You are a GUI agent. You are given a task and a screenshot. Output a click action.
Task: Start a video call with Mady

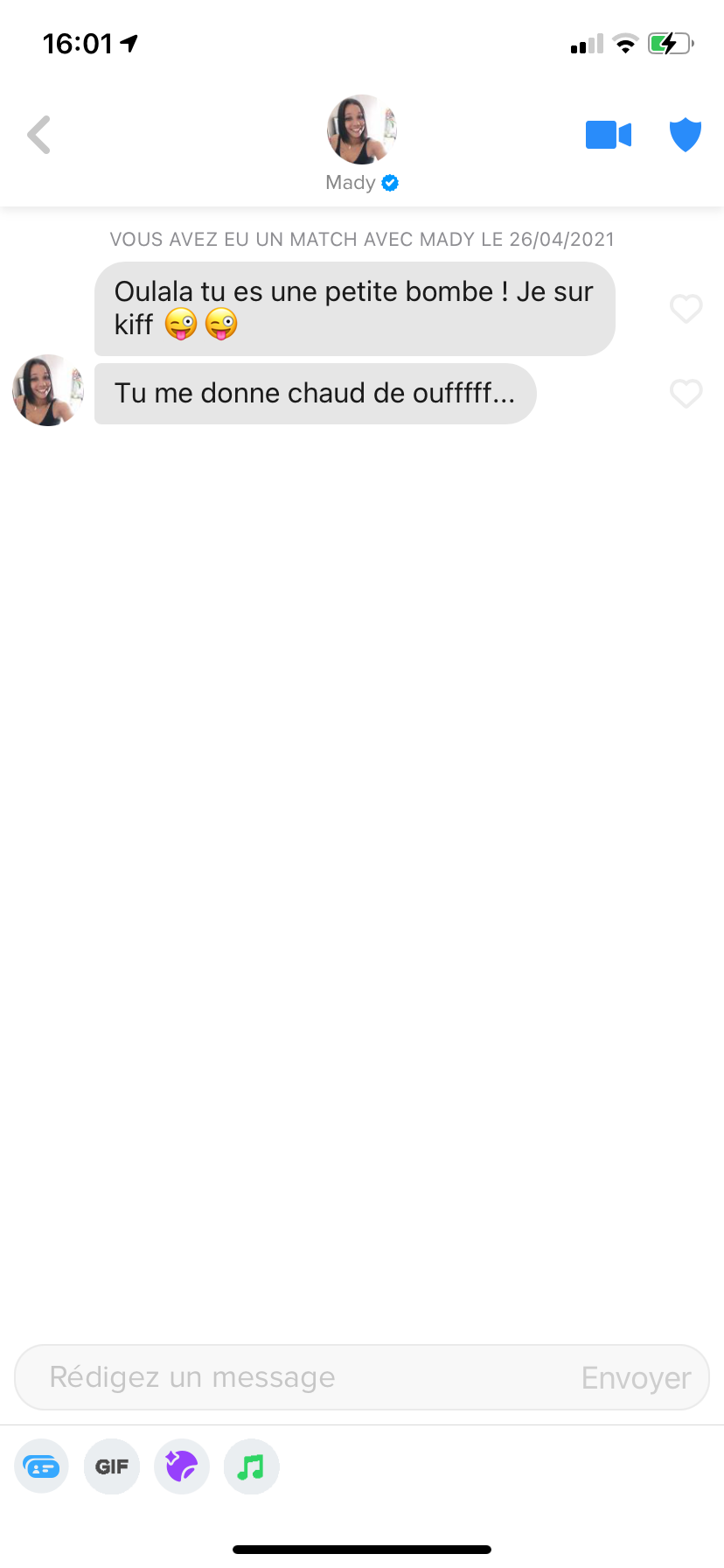pos(608,135)
